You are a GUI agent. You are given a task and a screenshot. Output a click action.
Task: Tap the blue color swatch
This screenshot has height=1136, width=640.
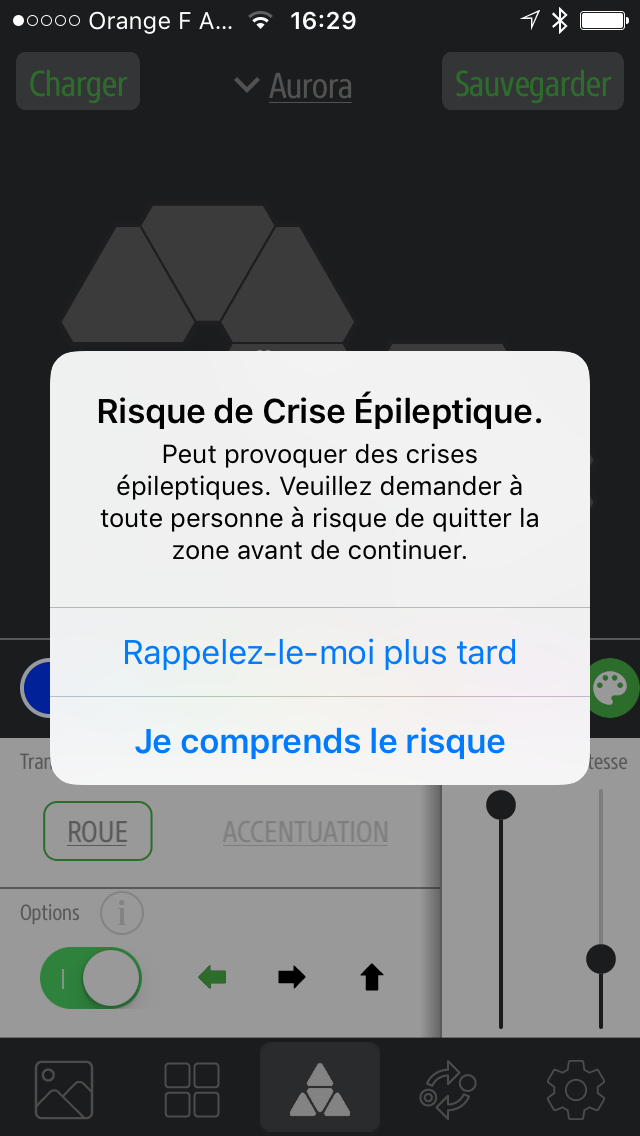(36, 688)
